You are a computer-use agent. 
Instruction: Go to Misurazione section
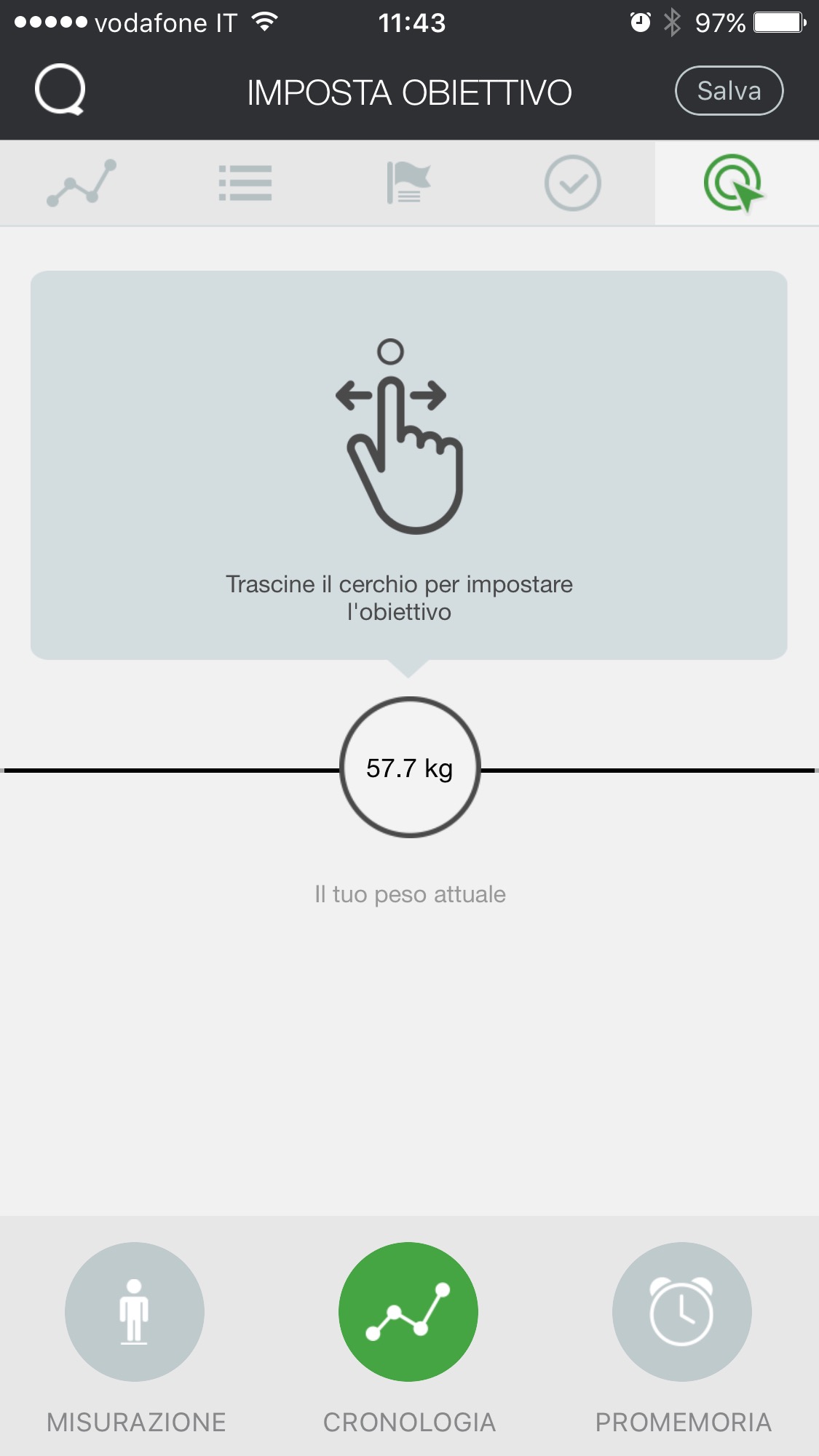(x=135, y=1312)
